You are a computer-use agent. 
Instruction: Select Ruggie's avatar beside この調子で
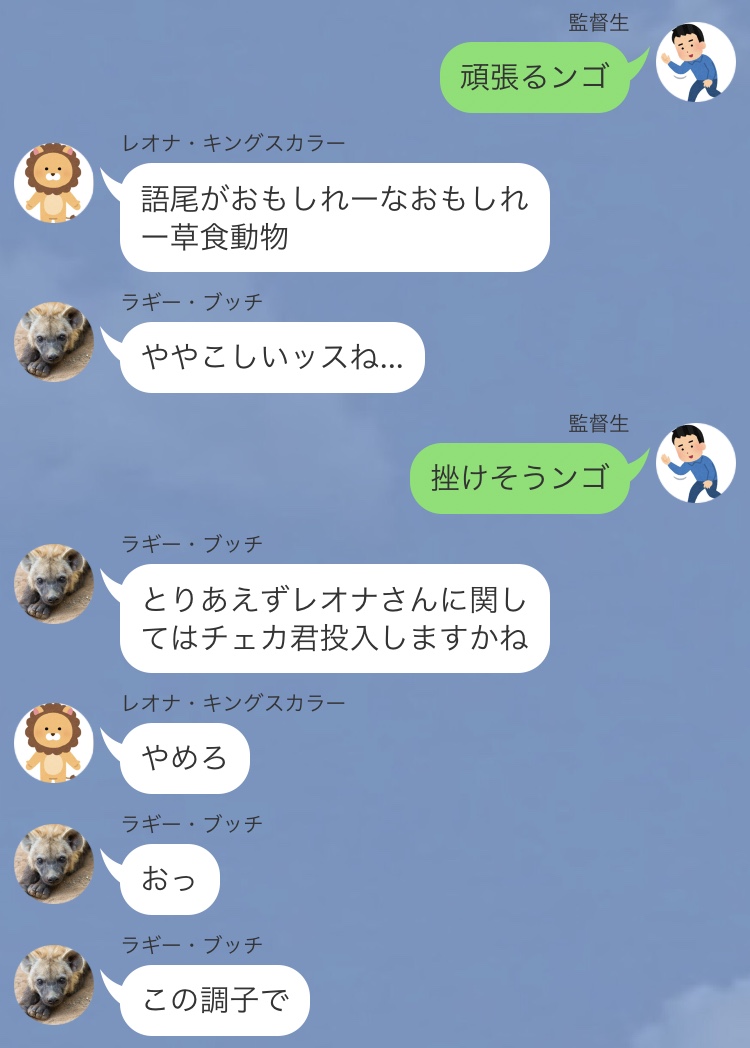[54, 985]
